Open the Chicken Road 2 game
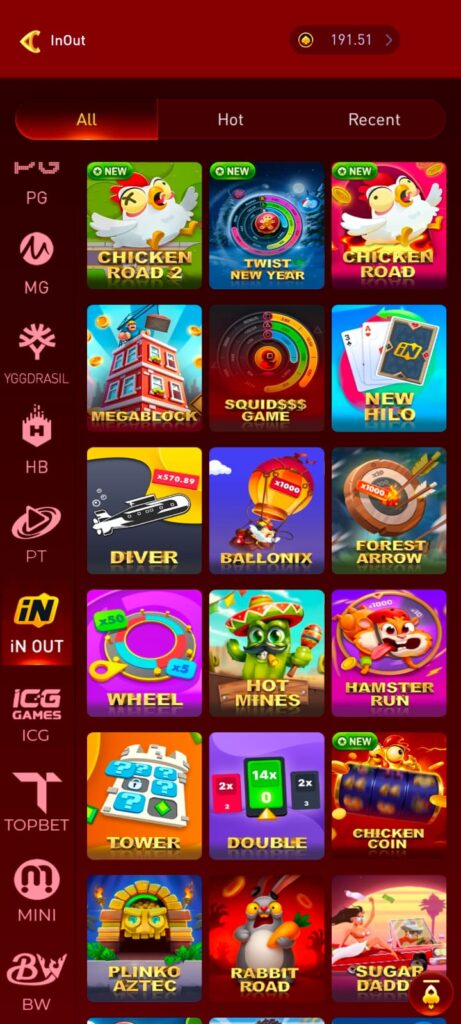The image size is (461, 1024). coord(144,225)
